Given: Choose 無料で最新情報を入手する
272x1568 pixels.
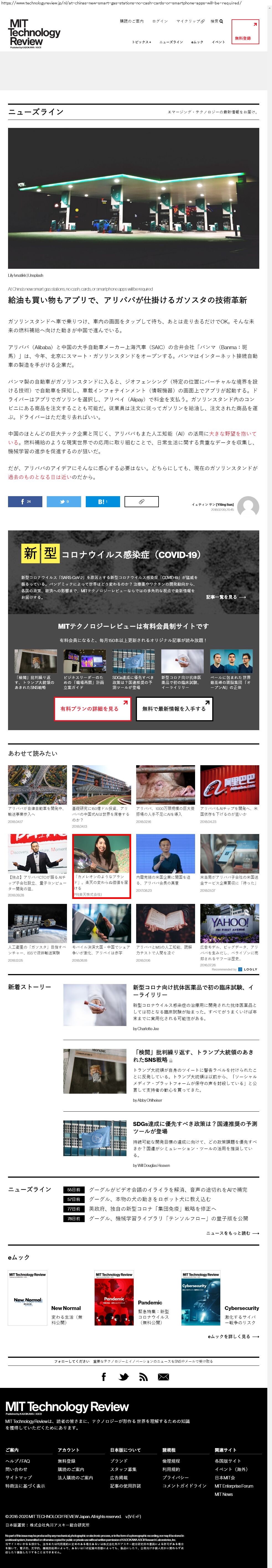Looking at the screenshot, I should click(174, 709).
